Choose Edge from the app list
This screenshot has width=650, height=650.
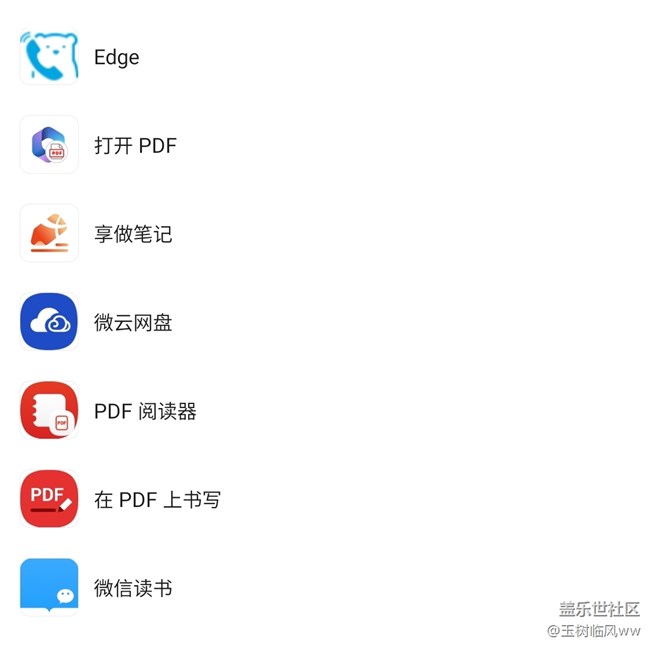pos(116,58)
